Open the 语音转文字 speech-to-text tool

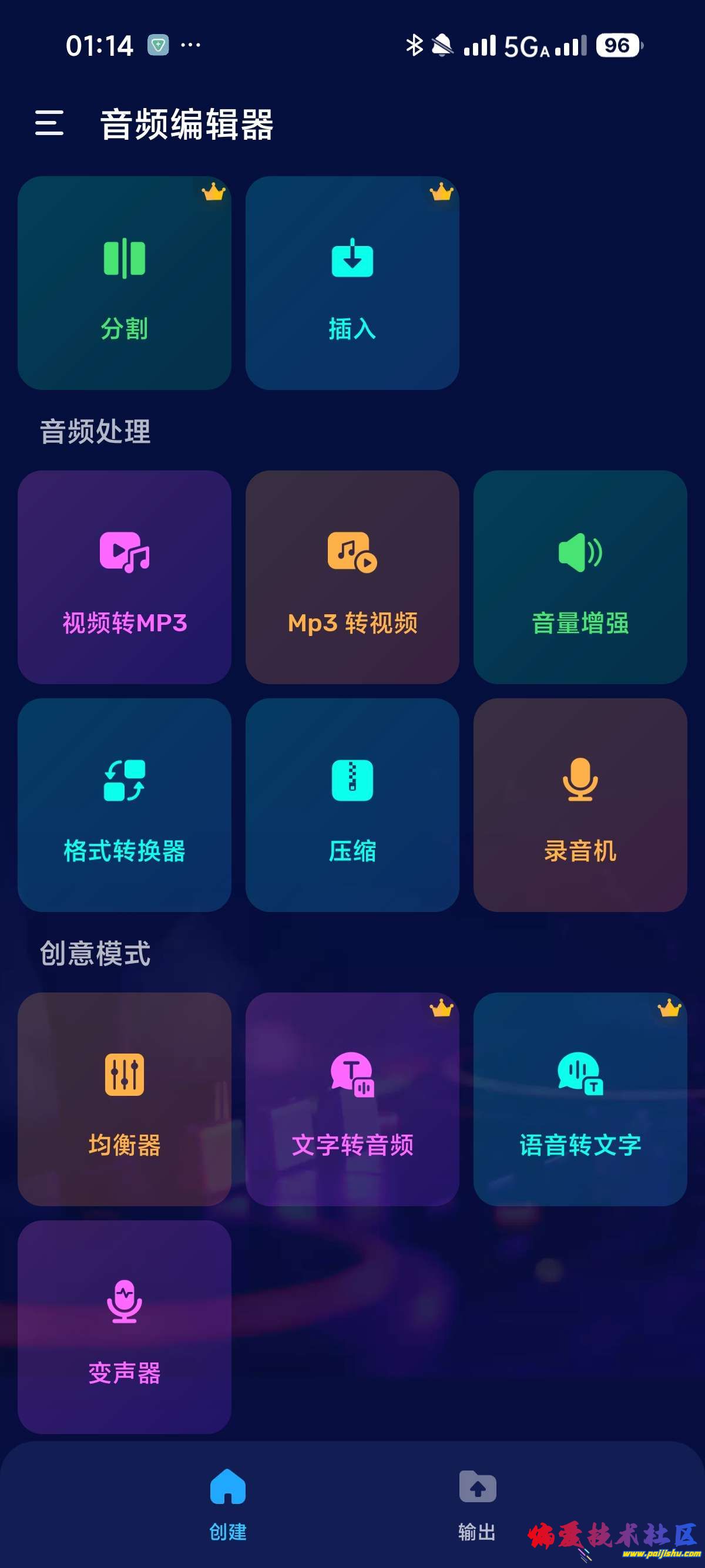(580, 1099)
